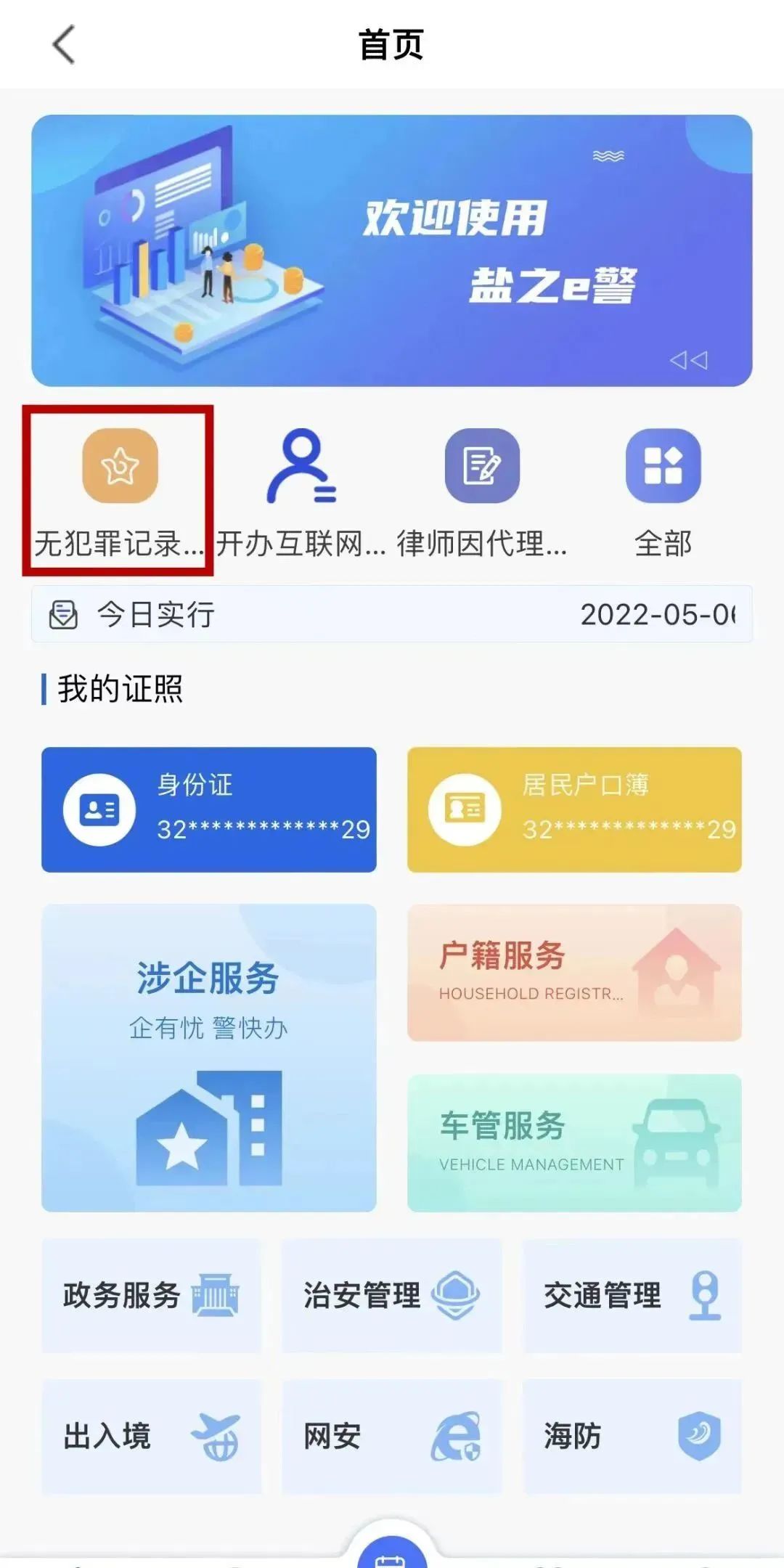Open 户籍服务 household registration
Viewport: 784px width, 1568px height.
pyautogui.click(x=574, y=973)
